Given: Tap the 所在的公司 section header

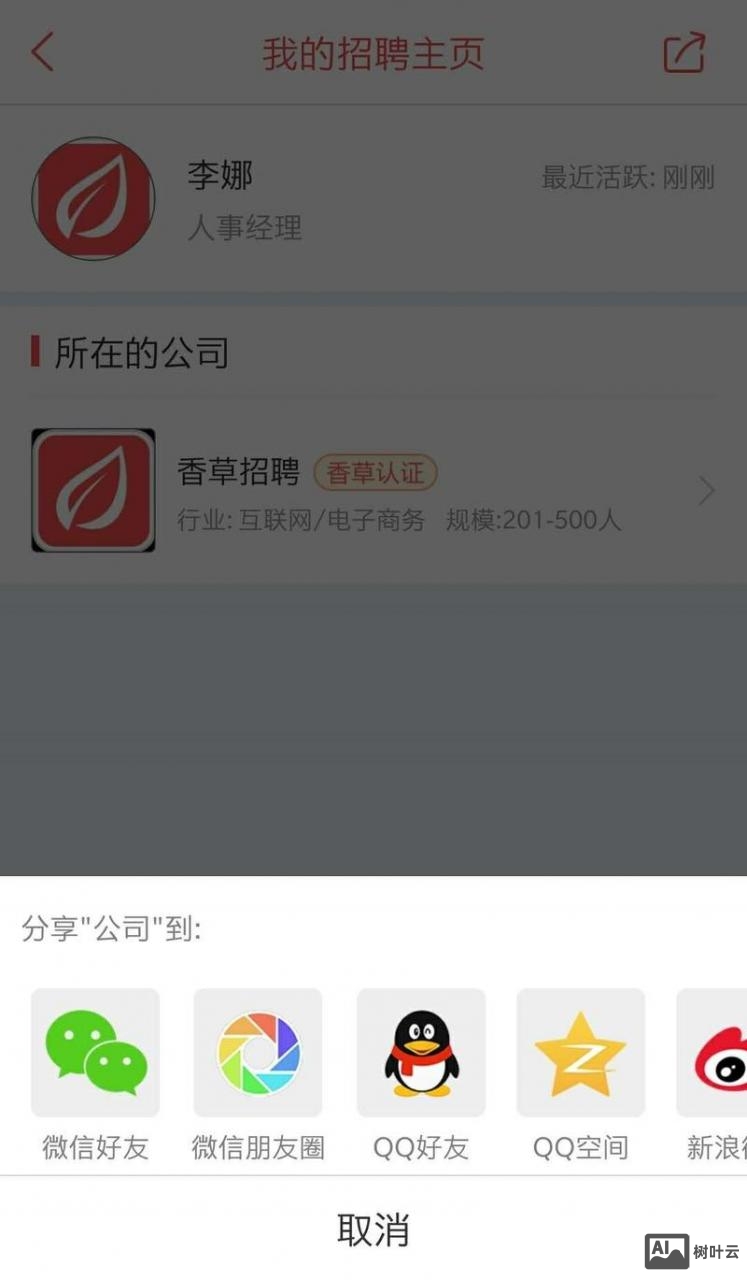Looking at the screenshot, I should (x=138, y=352).
